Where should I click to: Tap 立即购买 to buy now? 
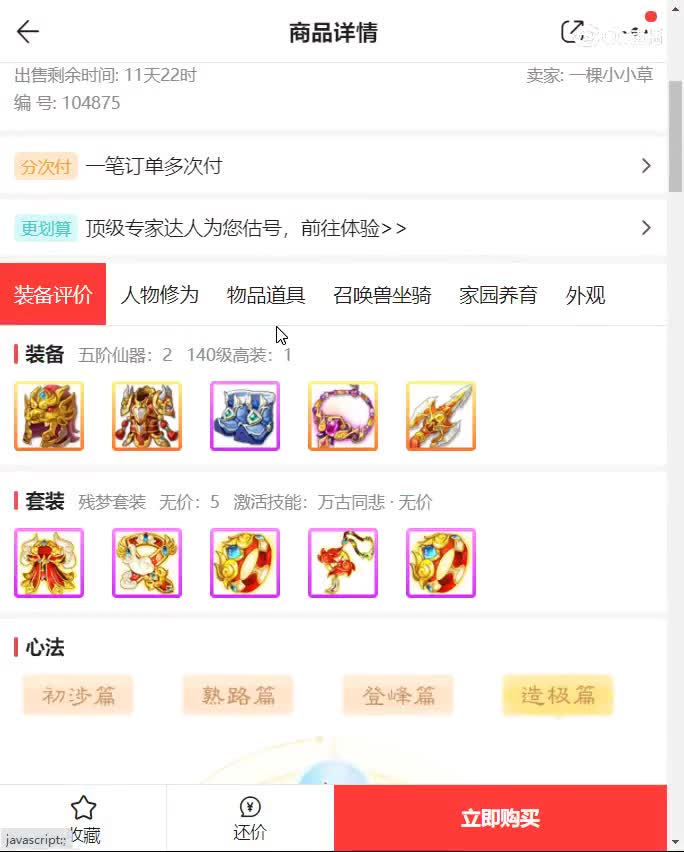500,818
